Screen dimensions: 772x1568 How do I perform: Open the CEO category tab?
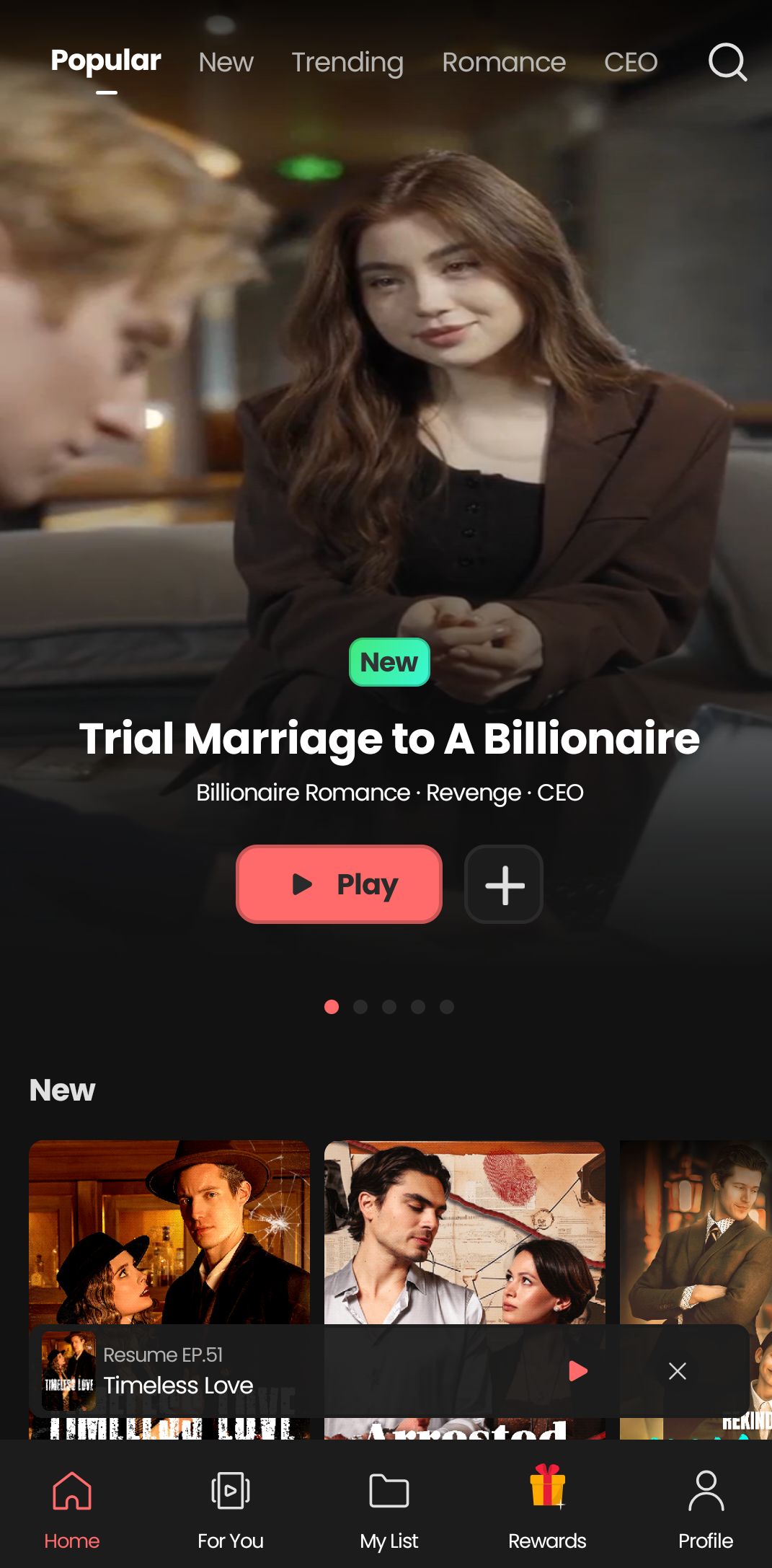[x=630, y=63]
